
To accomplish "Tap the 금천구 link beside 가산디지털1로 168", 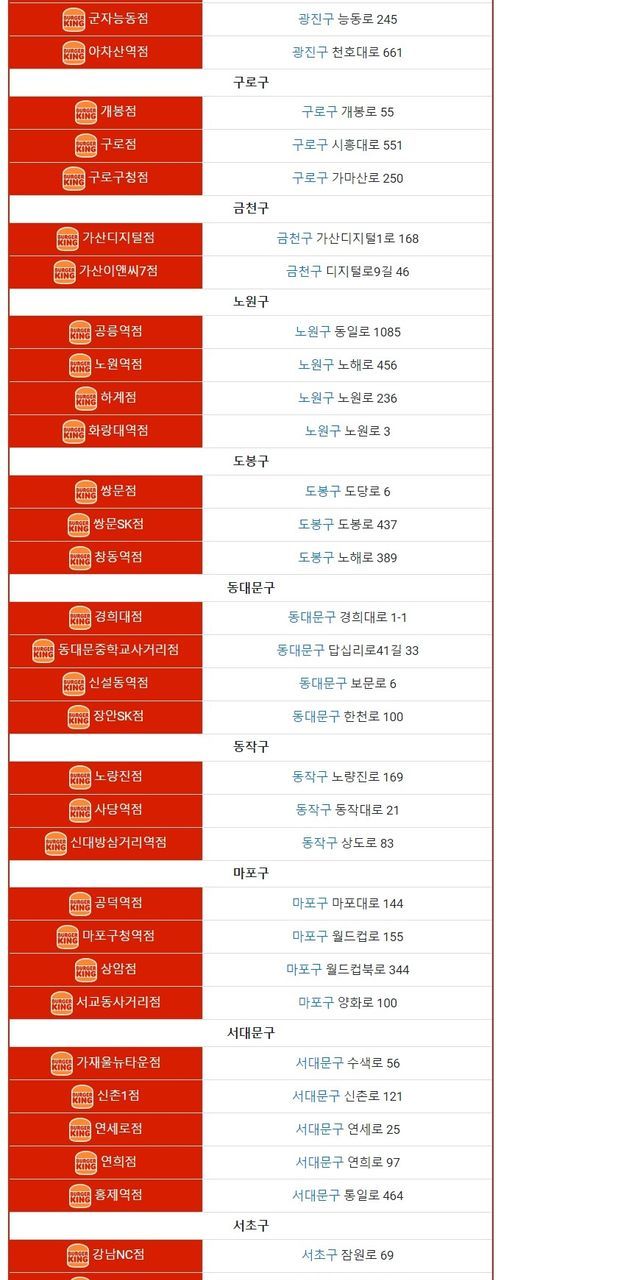I will coord(295,238).
